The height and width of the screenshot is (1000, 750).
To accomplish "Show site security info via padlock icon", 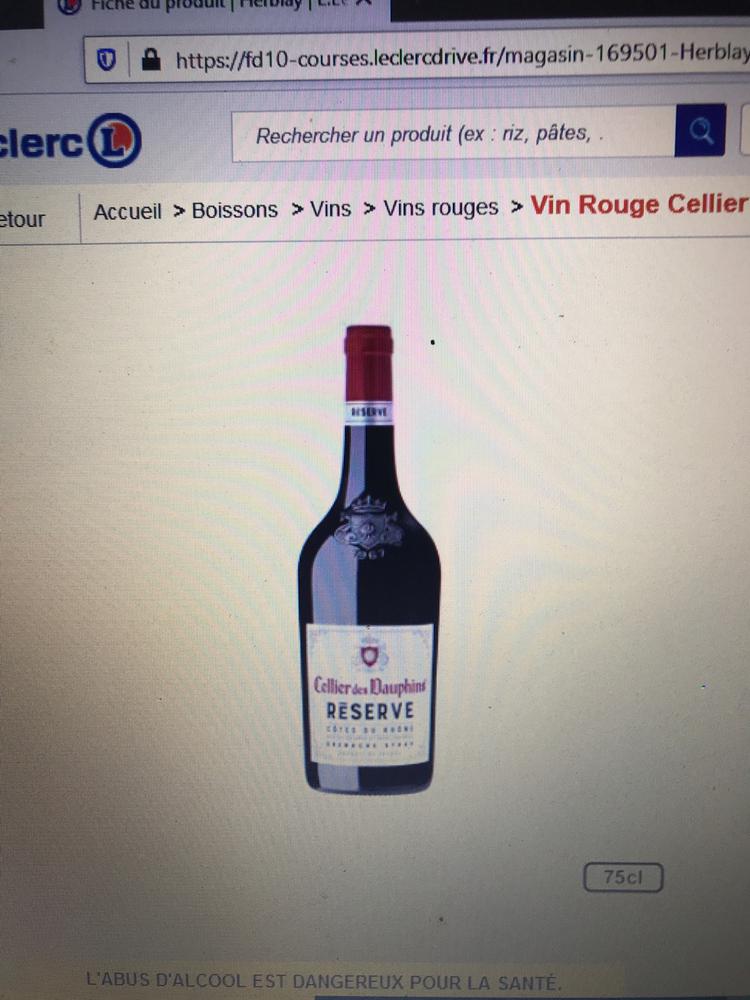I will coord(151,60).
